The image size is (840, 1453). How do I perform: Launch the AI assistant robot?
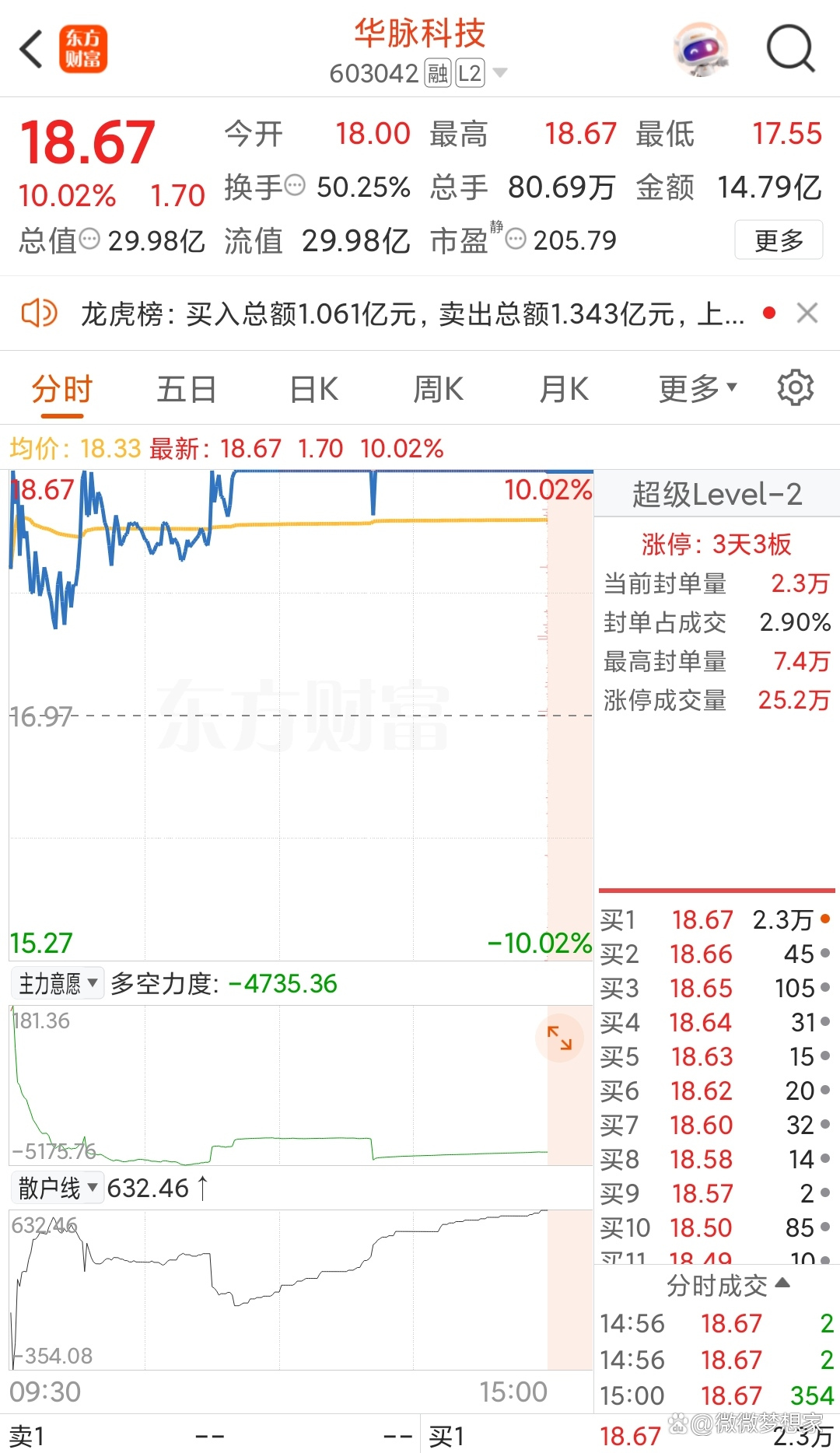699,48
